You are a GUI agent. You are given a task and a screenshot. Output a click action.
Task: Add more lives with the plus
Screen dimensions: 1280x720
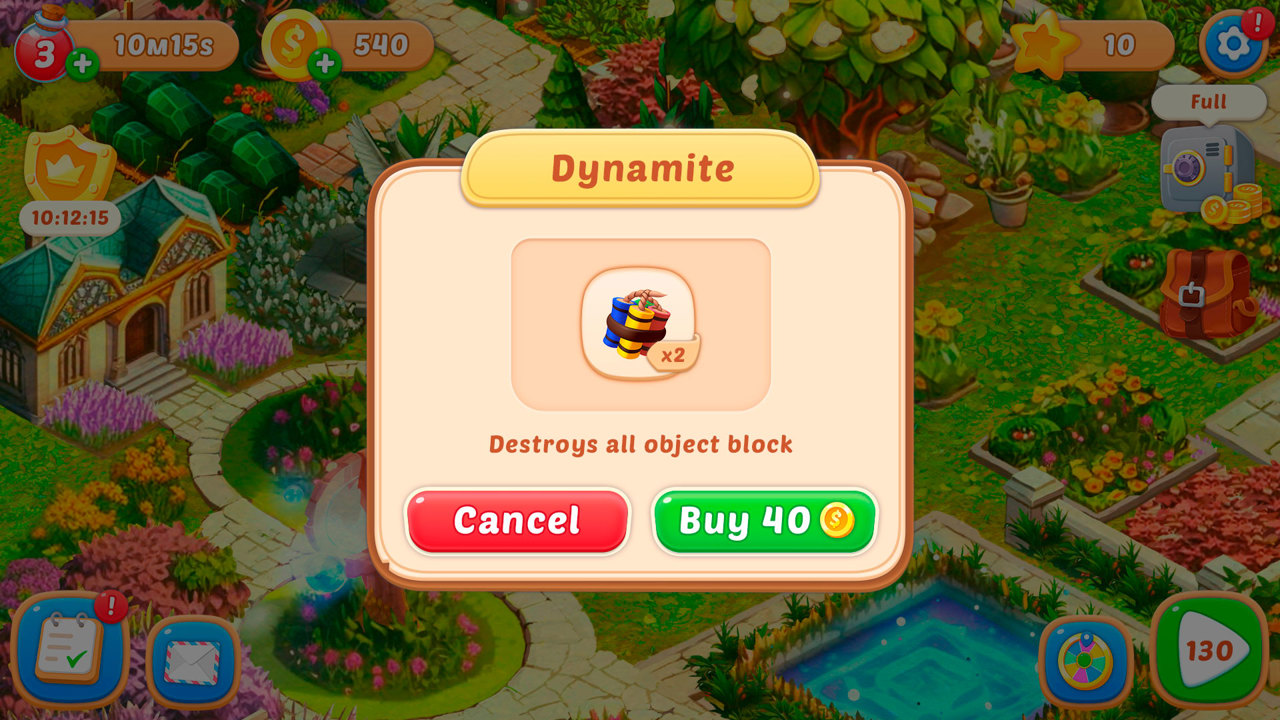pyautogui.click(x=81, y=66)
